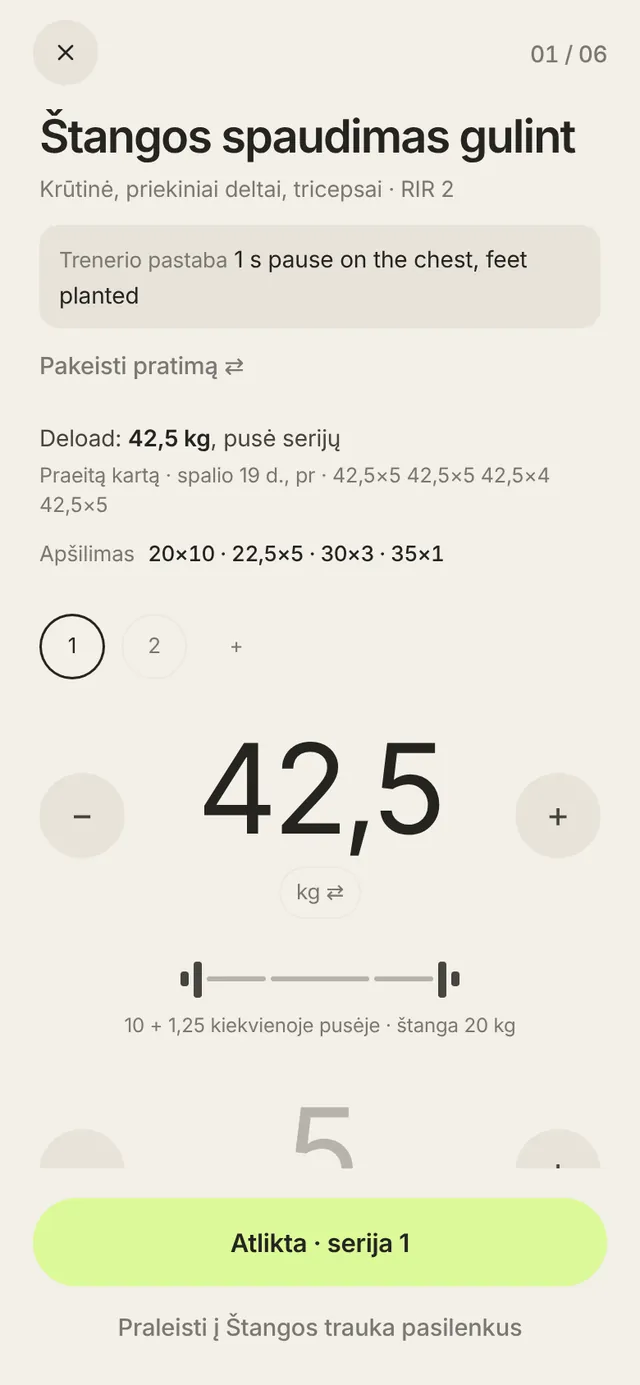This screenshot has width=640, height=1385.
Task: Skip to Štangos trauka pasilenkus
Action: coord(320,1328)
